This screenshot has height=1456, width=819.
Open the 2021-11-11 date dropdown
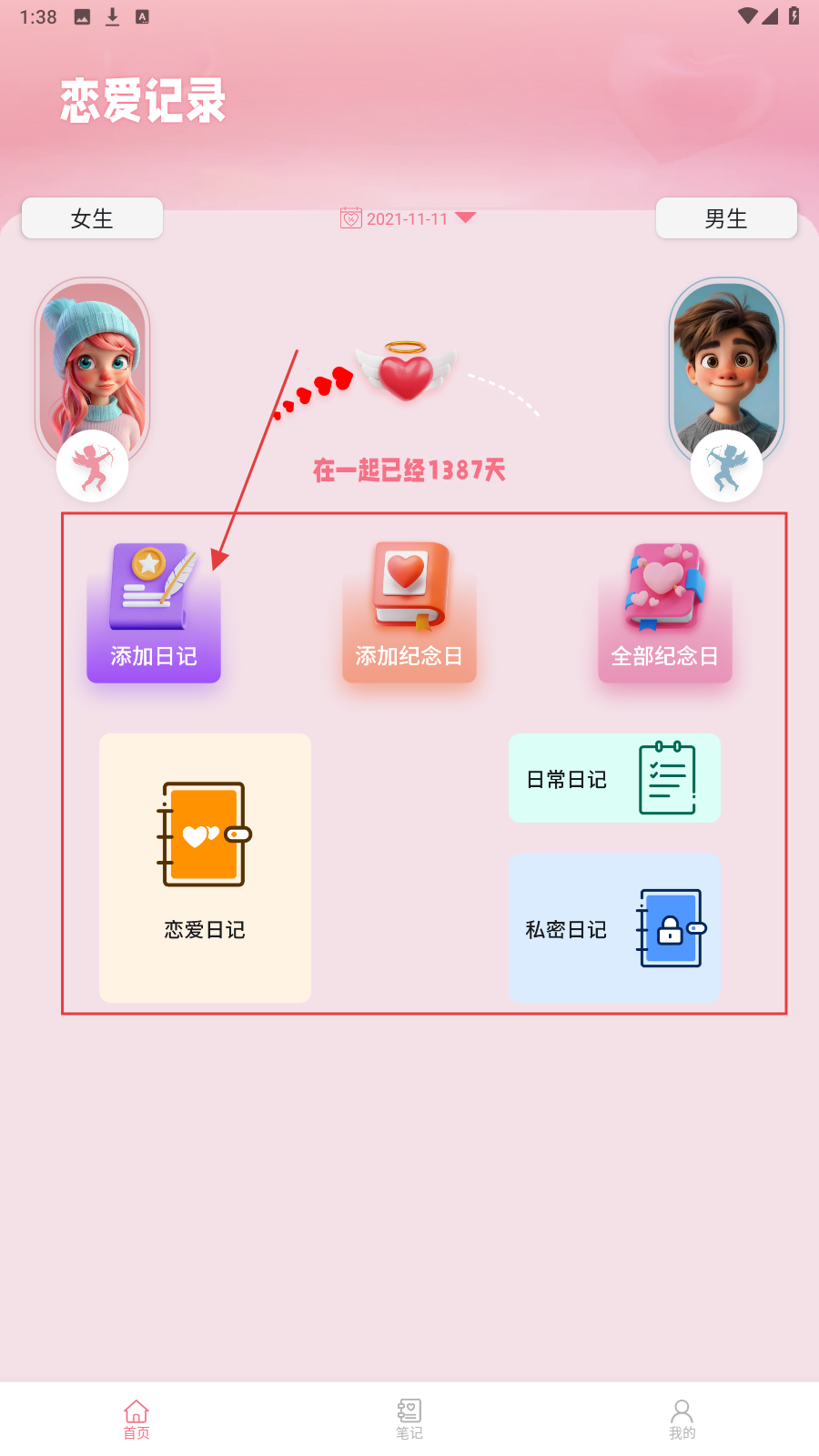point(409,218)
